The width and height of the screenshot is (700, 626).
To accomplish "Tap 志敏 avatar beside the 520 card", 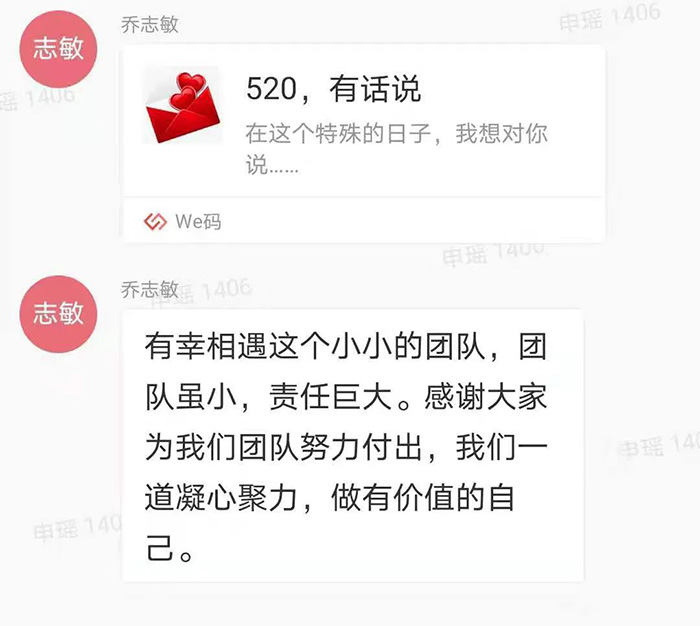I will pos(58,50).
